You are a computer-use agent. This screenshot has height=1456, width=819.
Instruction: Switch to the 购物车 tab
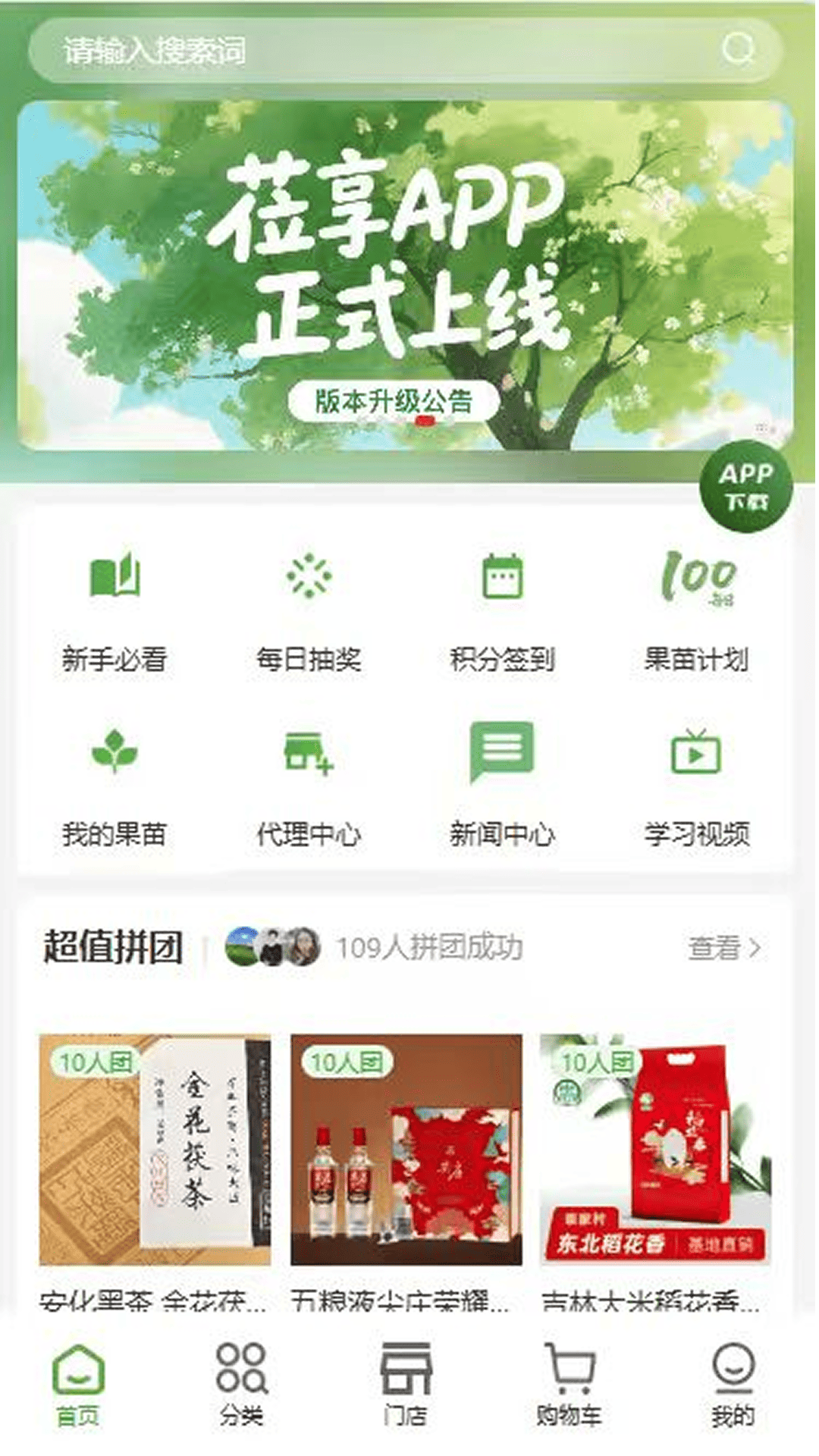pyautogui.click(x=570, y=1384)
